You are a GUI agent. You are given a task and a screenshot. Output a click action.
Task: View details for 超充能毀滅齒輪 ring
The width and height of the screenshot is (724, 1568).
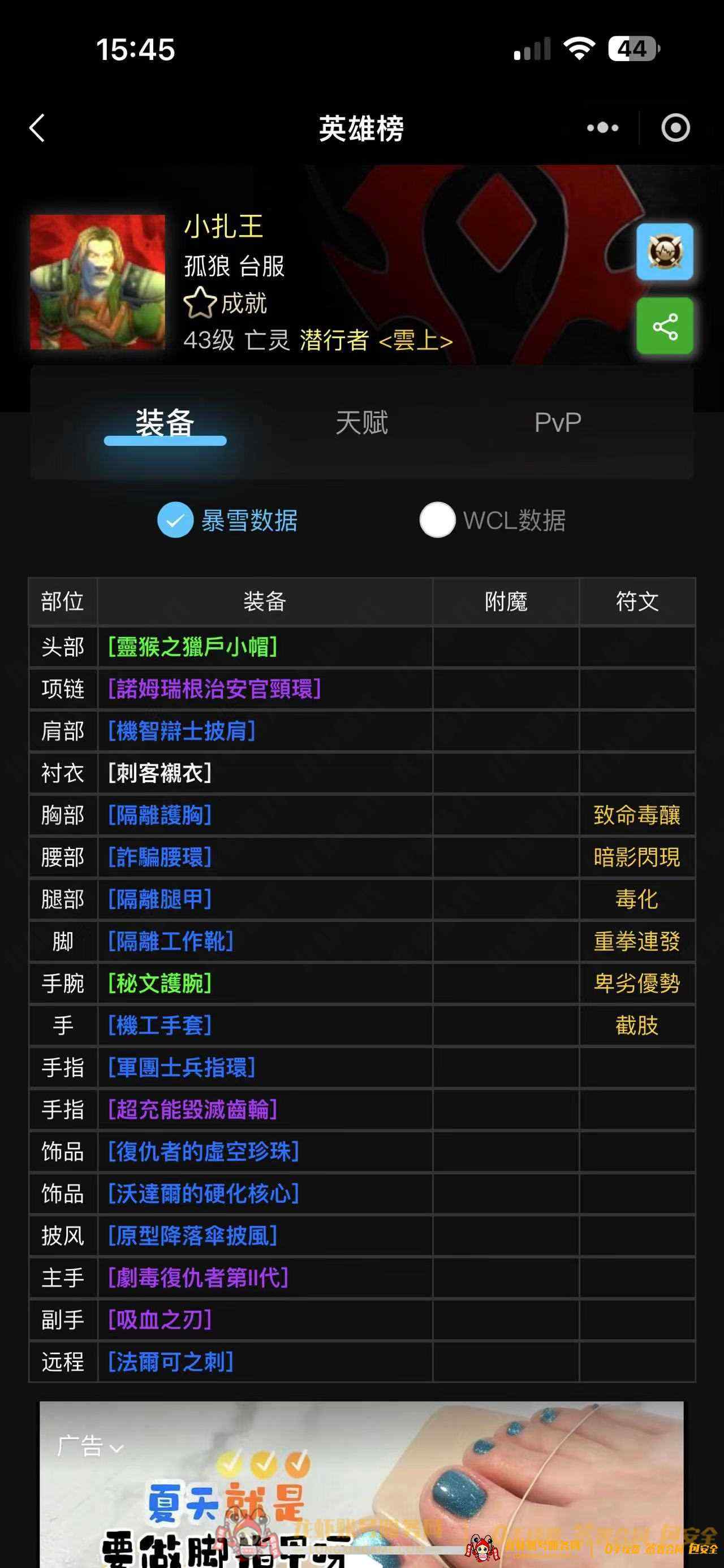tap(192, 1109)
